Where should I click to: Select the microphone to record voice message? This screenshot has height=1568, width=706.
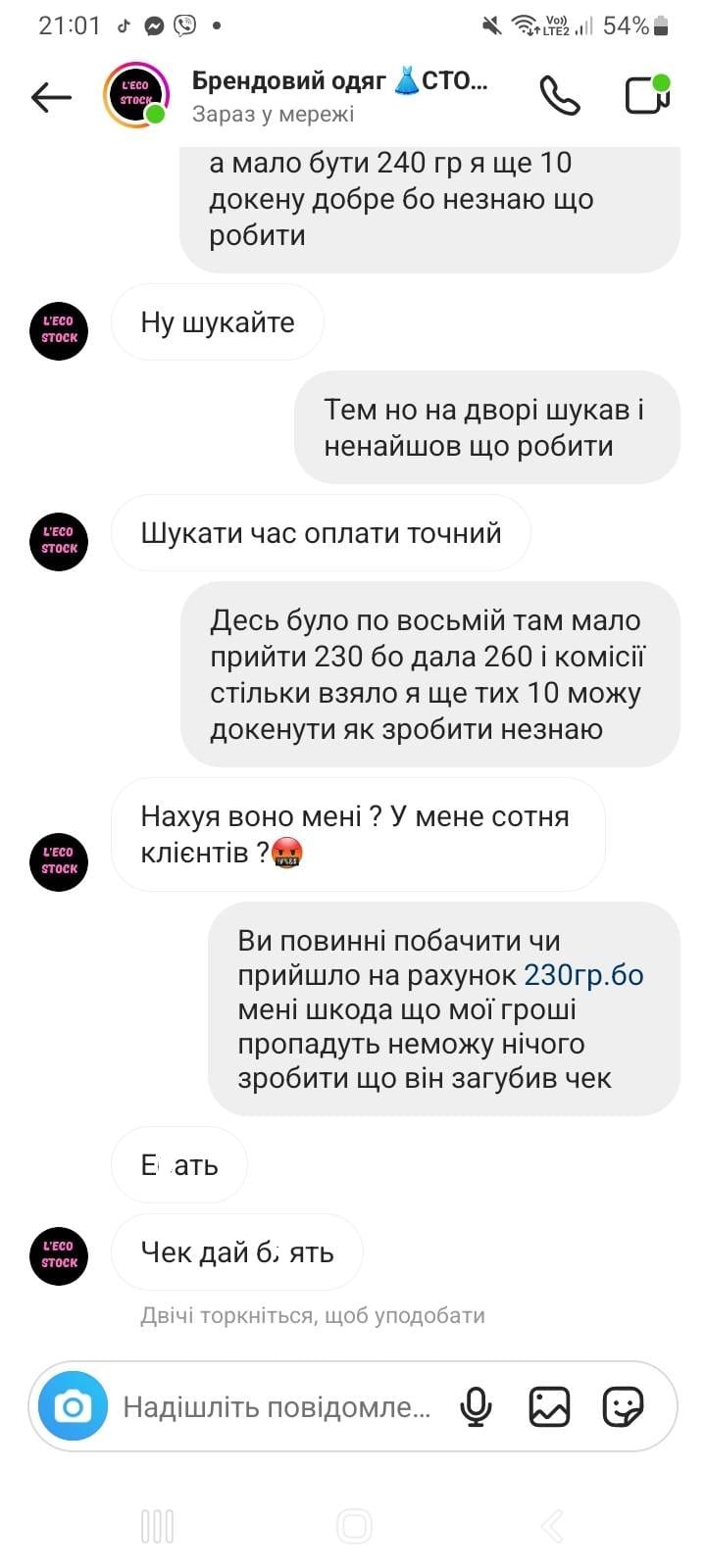pos(477,1405)
